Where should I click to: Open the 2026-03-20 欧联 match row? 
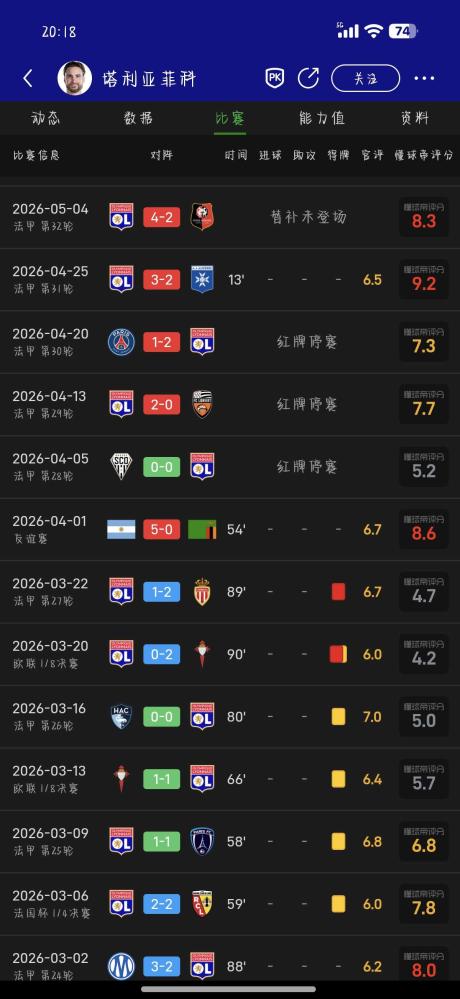[x=230, y=654]
